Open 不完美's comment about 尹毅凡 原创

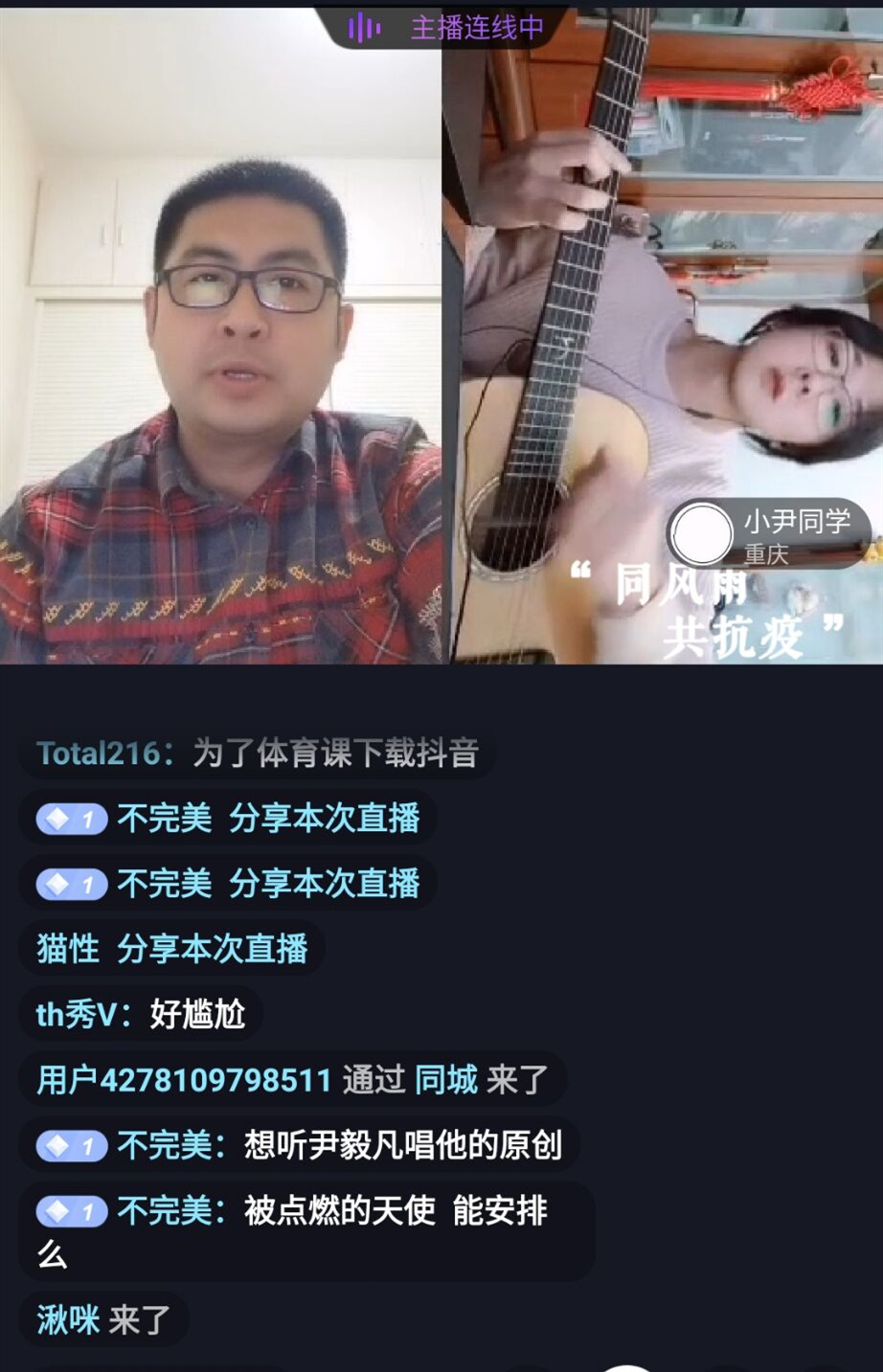(299, 1145)
